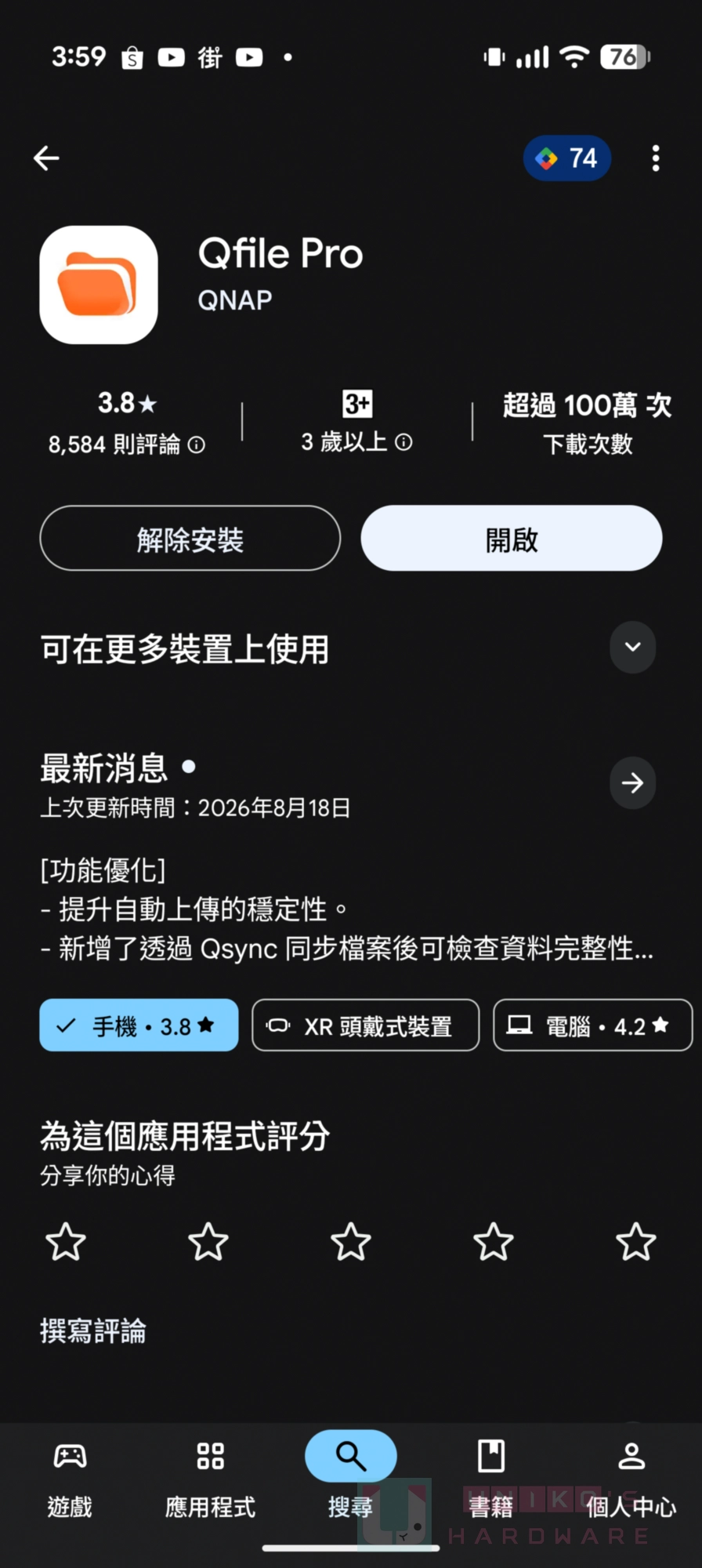
Task: Switch to the 搜尋 tab
Action: 351,1479
